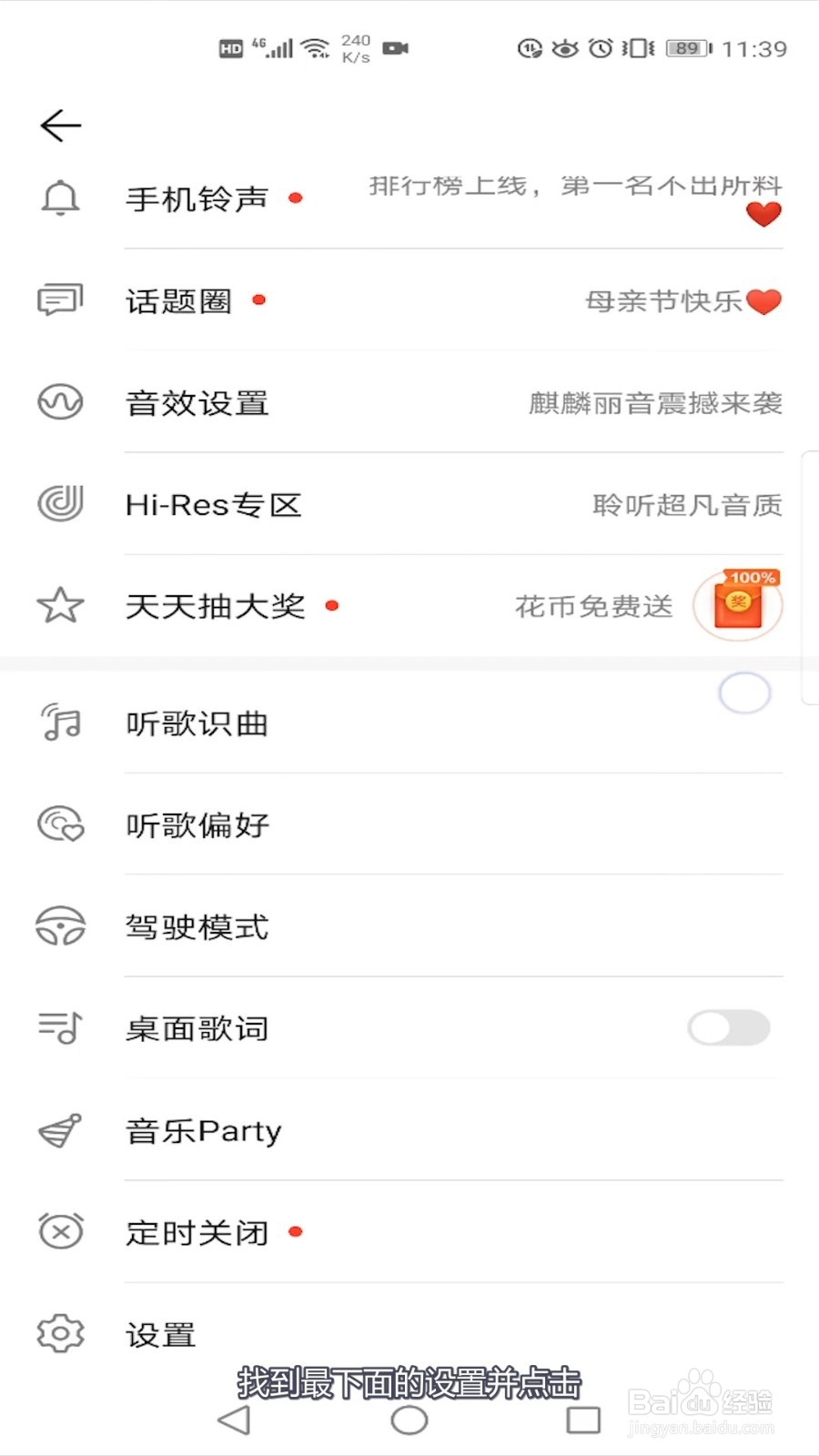The height and width of the screenshot is (1456, 819).
Task: Open 定时关闭 sleep timer
Action: [x=197, y=1233]
